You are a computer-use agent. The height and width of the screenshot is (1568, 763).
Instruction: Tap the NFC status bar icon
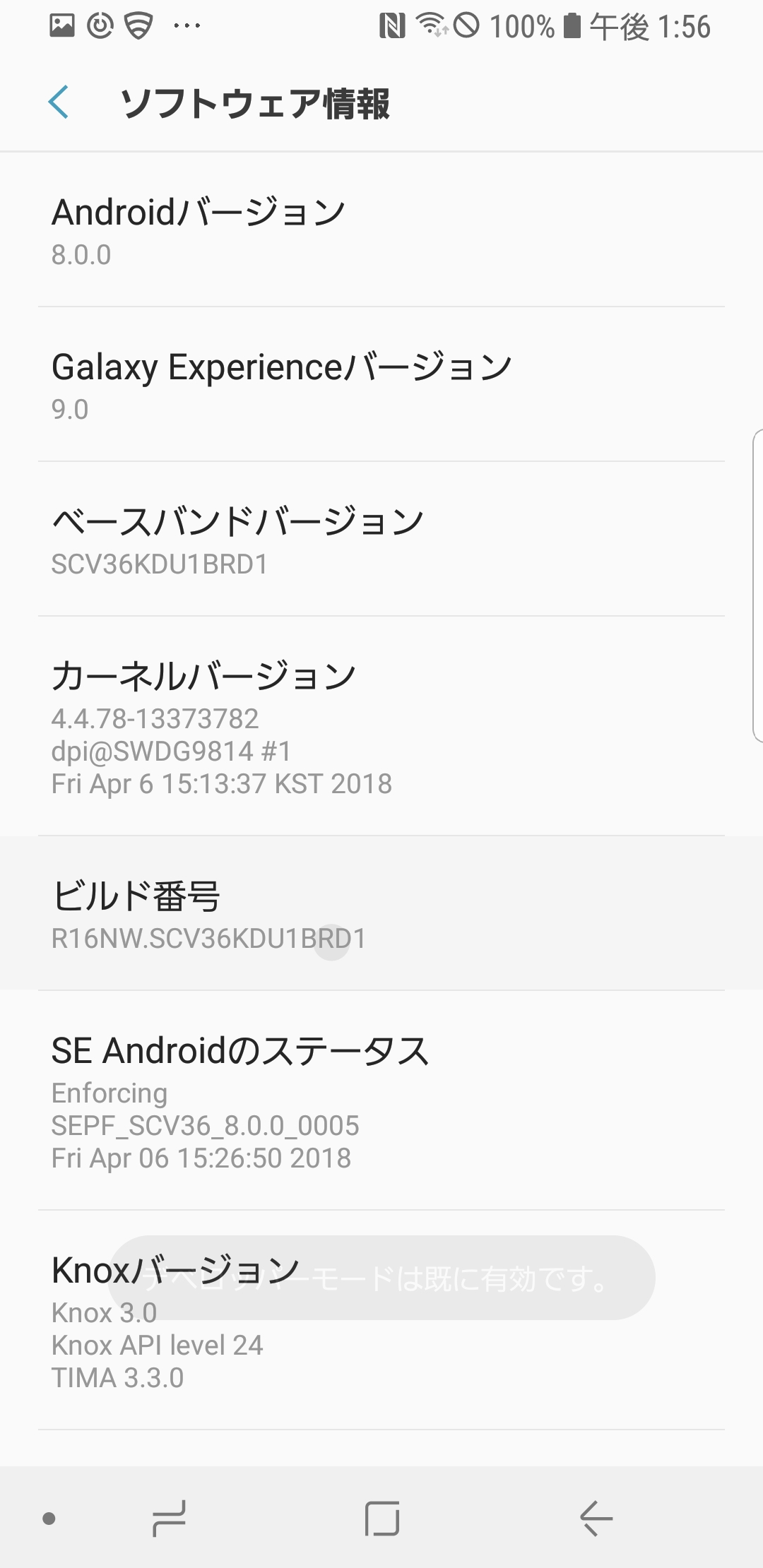pyautogui.click(x=391, y=25)
